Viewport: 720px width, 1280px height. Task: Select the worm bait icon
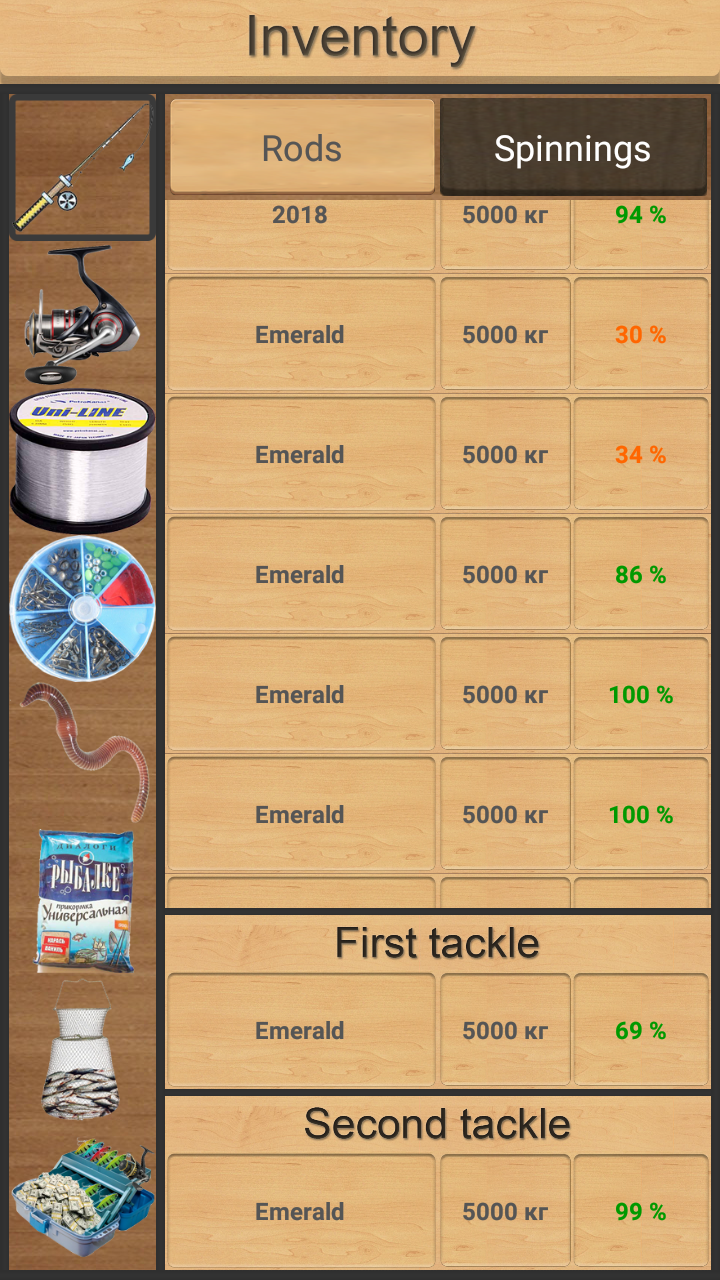tap(83, 740)
